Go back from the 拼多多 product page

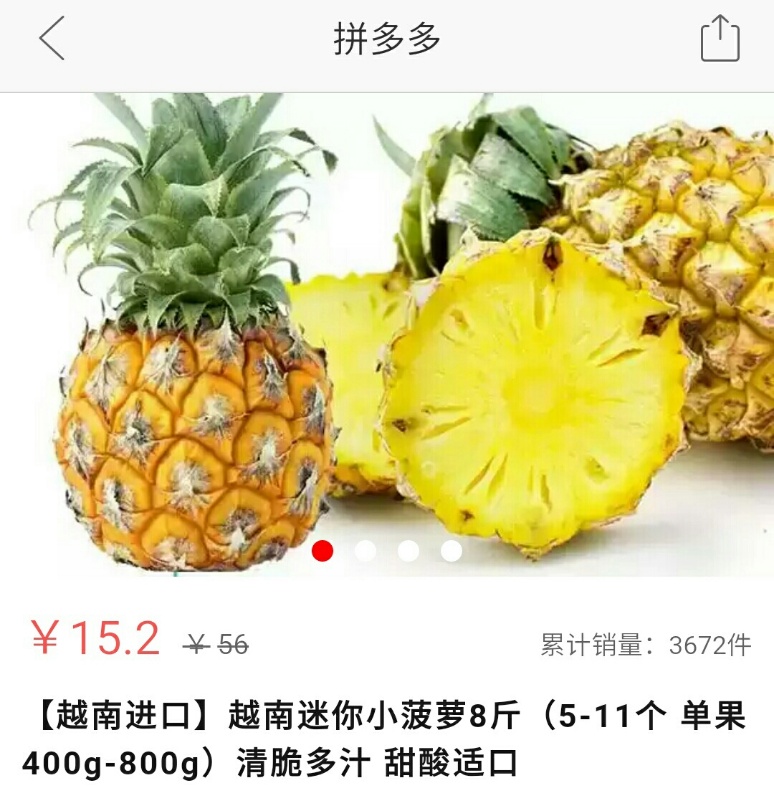(52, 40)
